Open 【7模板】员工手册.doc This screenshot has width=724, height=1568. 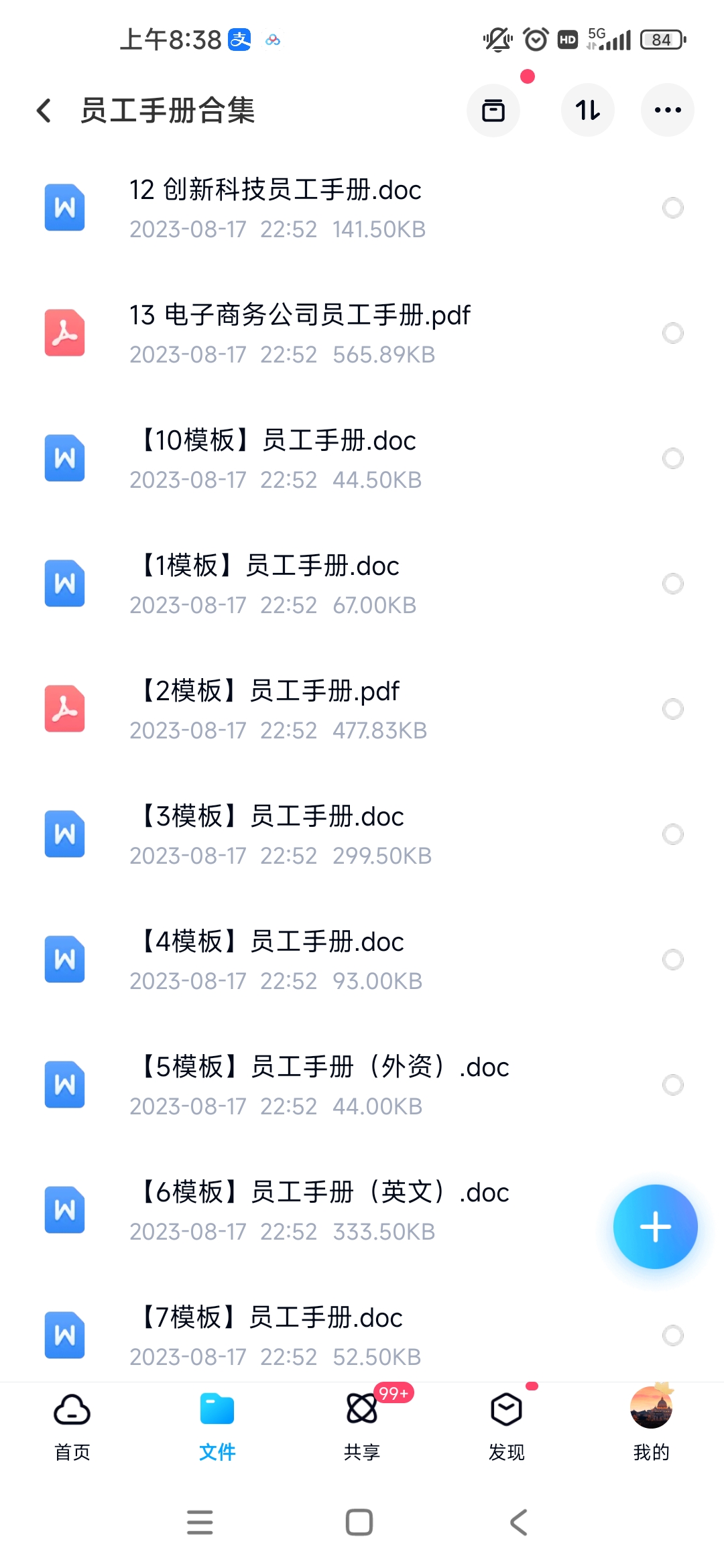[362, 1335]
